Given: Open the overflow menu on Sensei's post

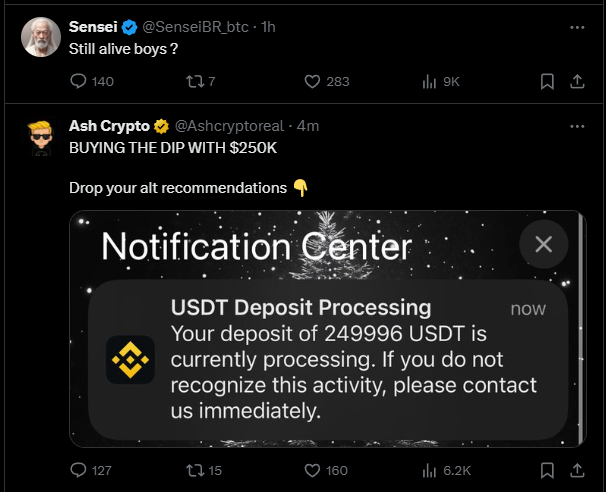Looking at the screenshot, I should [x=577, y=27].
